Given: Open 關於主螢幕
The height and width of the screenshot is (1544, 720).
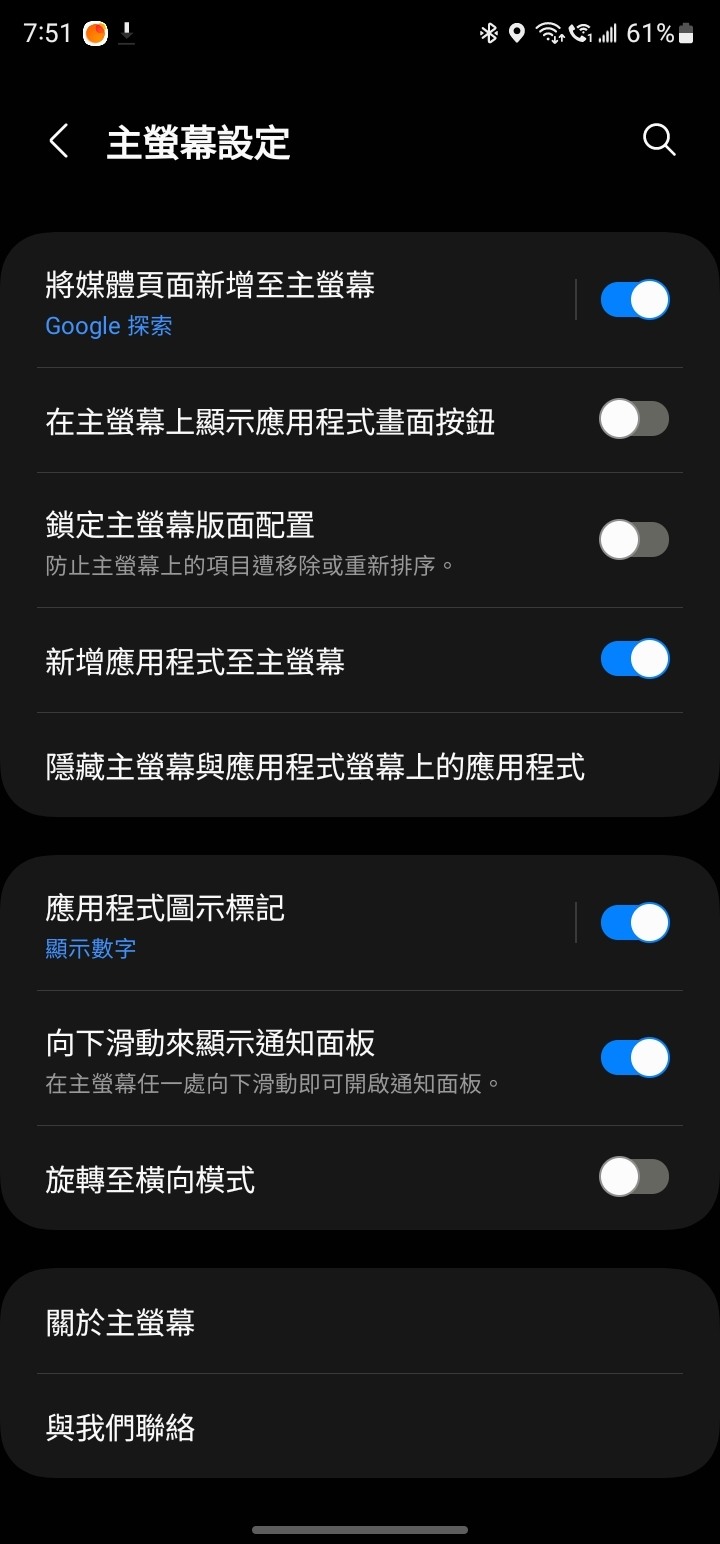Looking at the screenshot, I should (360, 1322).
